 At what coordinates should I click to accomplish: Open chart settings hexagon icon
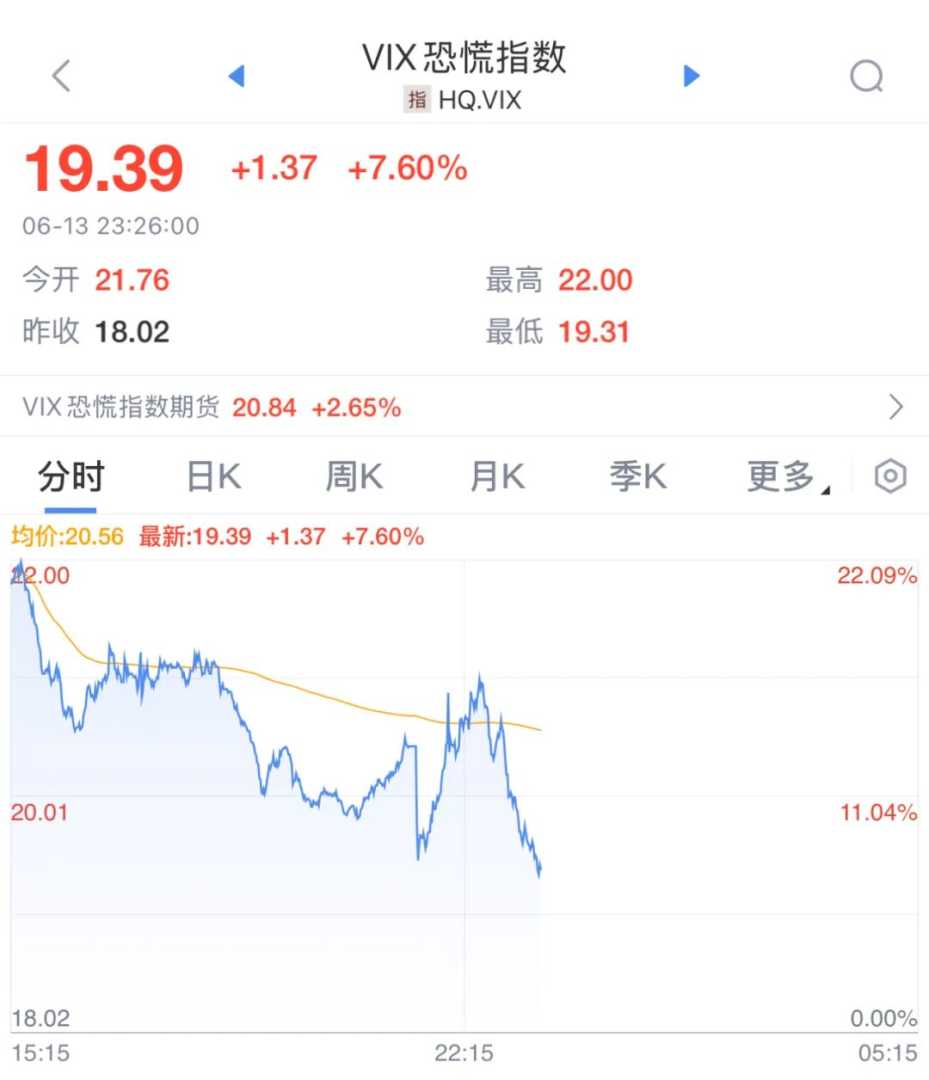(890, 478)
